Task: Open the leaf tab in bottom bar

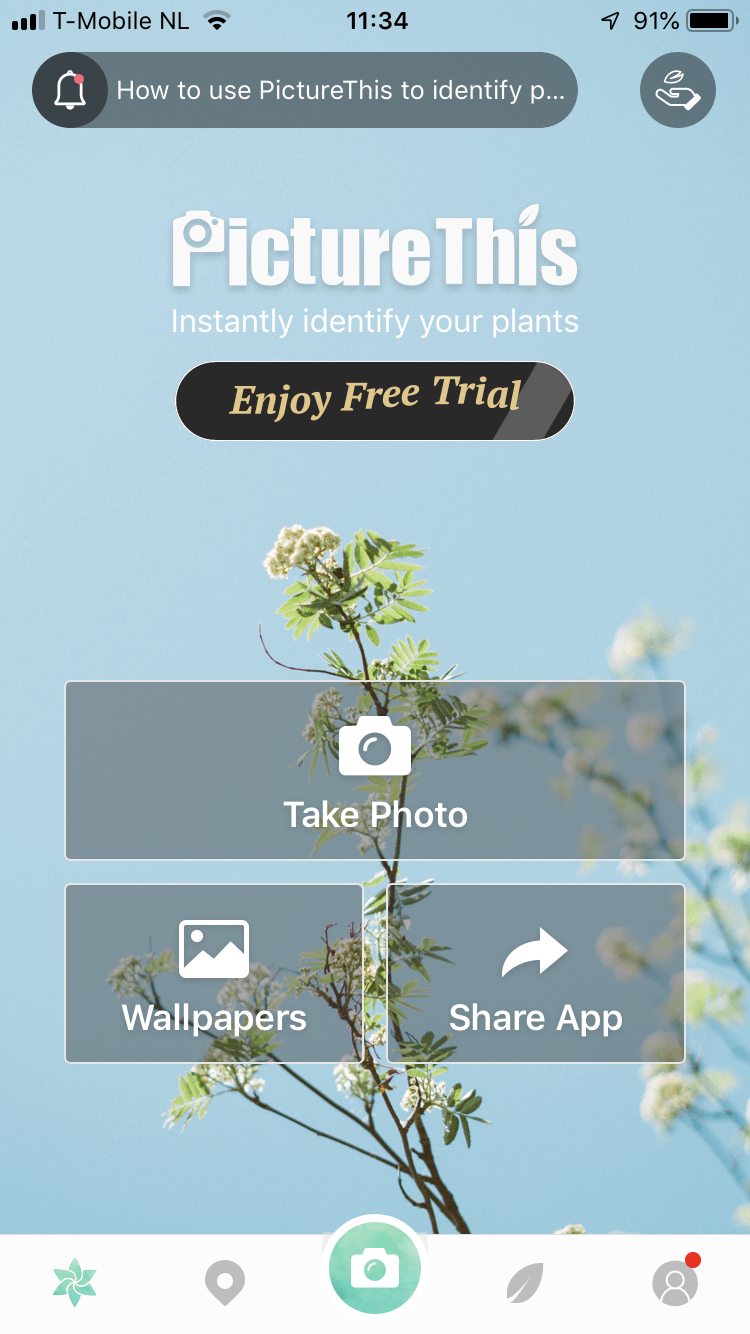Action: tap(525, 1281)
